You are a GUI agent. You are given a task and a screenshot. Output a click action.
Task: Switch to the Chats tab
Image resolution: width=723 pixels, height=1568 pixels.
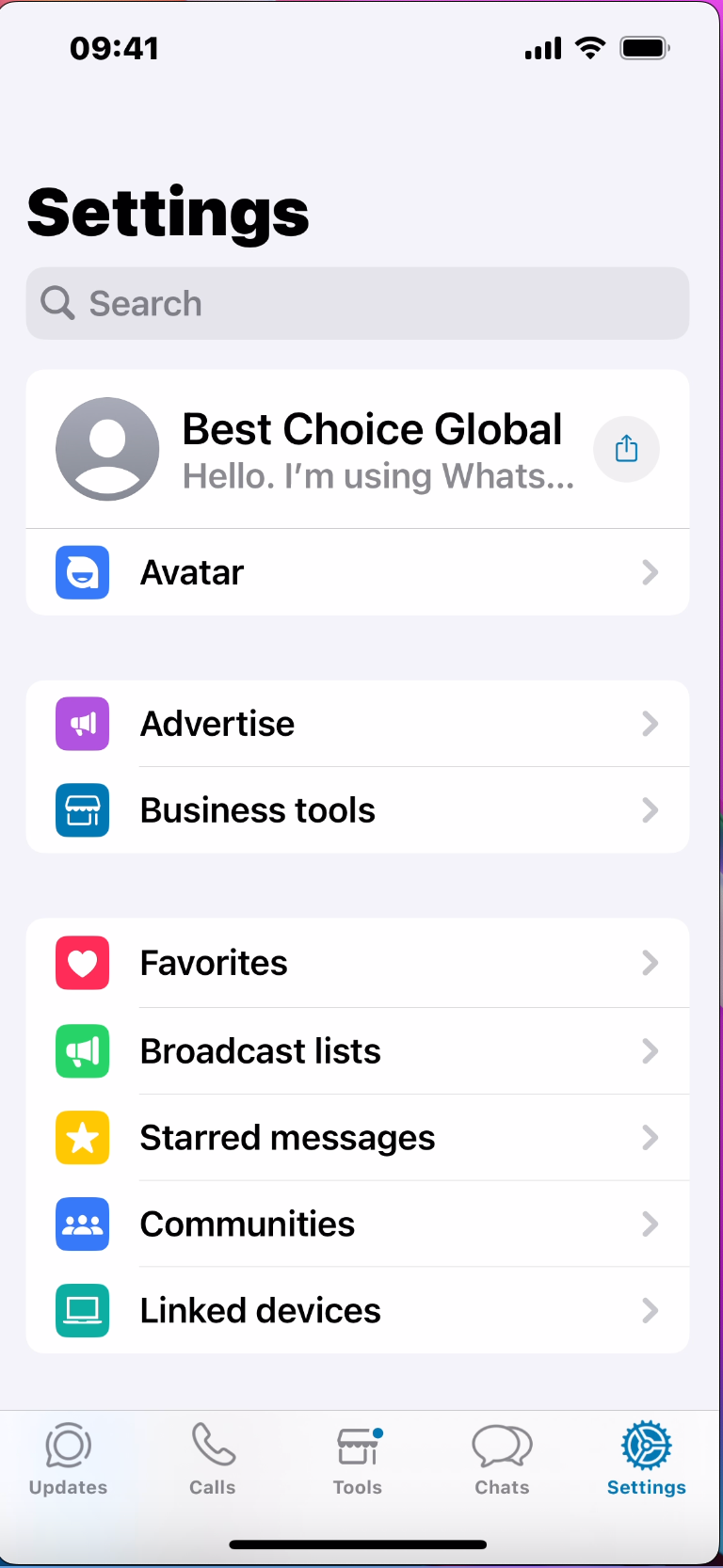tap(502, 1460)
